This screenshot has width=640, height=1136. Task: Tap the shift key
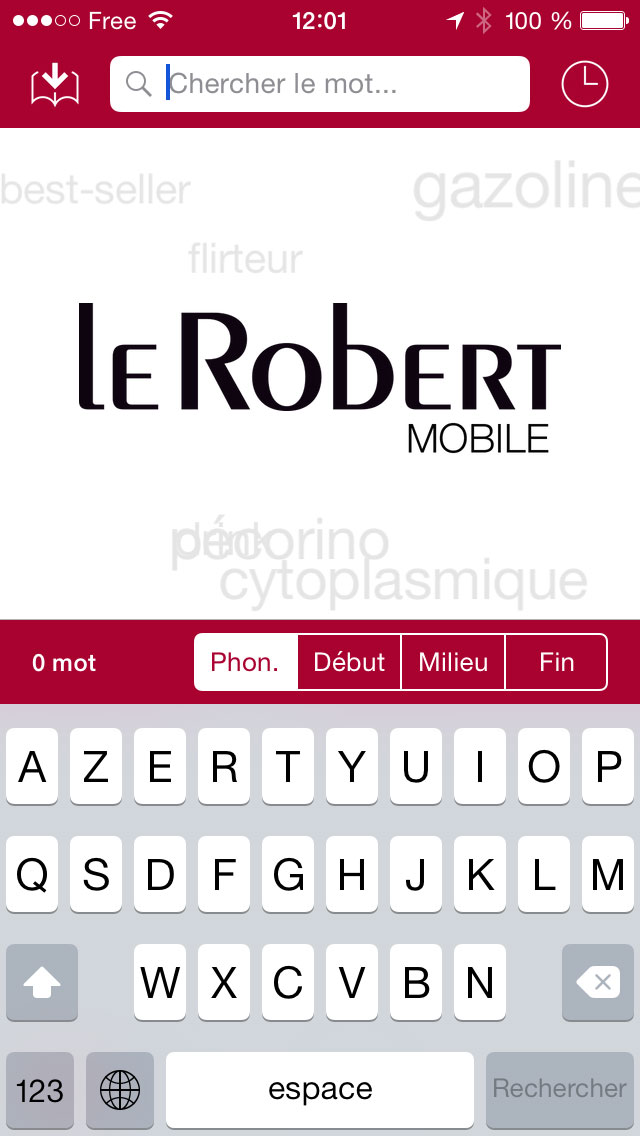point(42,982)
